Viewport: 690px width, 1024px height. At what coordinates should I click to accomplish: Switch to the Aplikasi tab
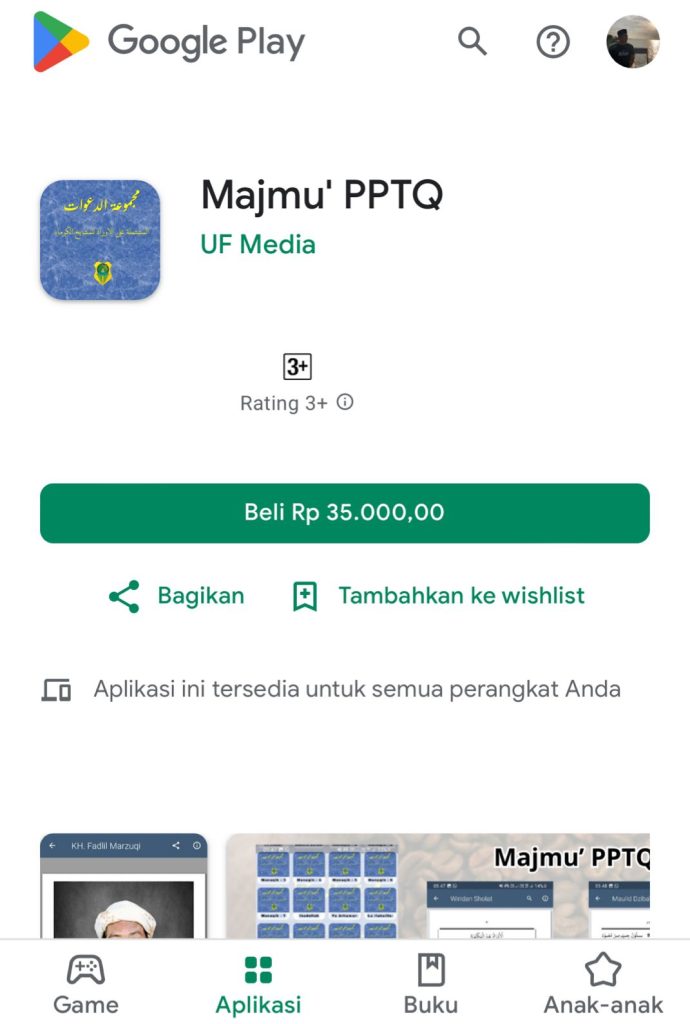(x=258, y=984)
